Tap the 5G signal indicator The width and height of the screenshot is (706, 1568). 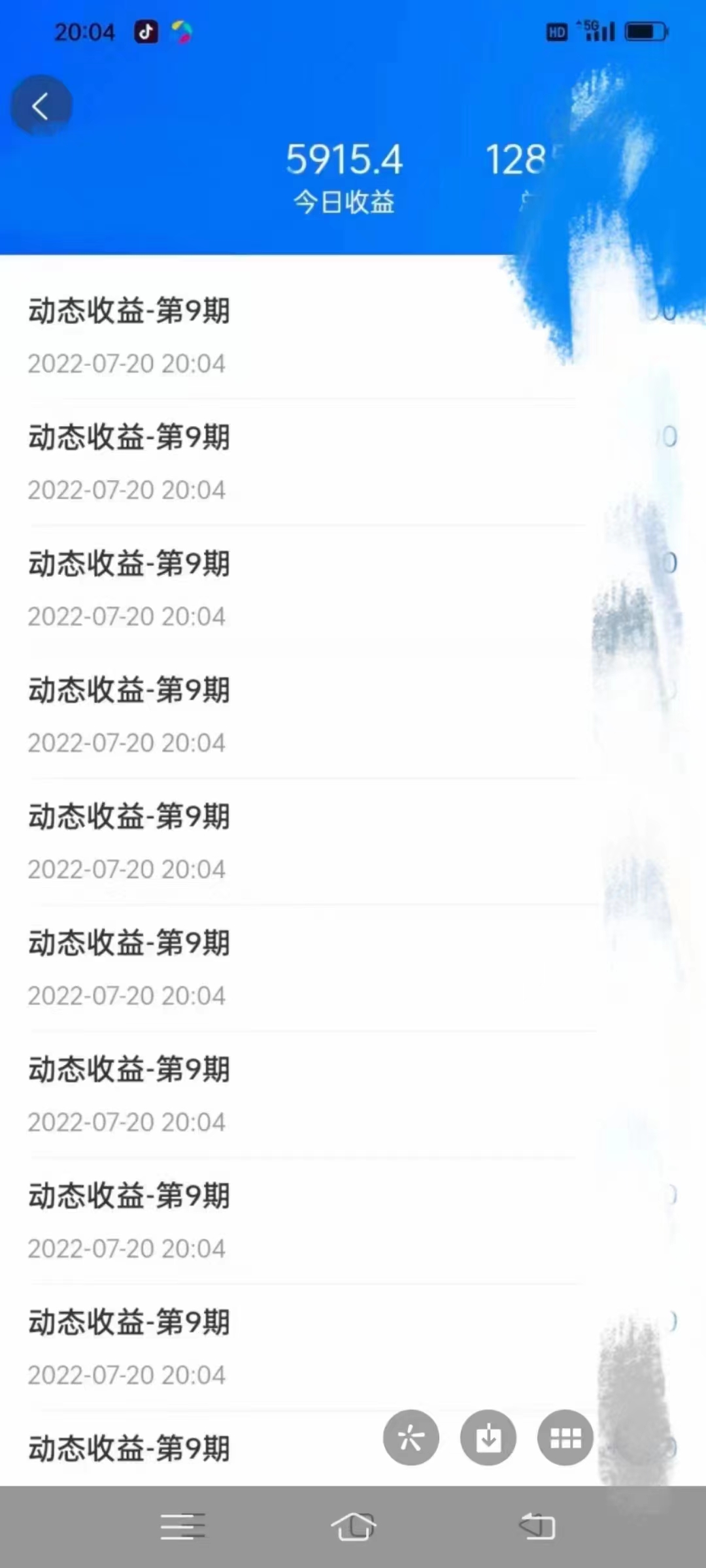coord(592,31)
